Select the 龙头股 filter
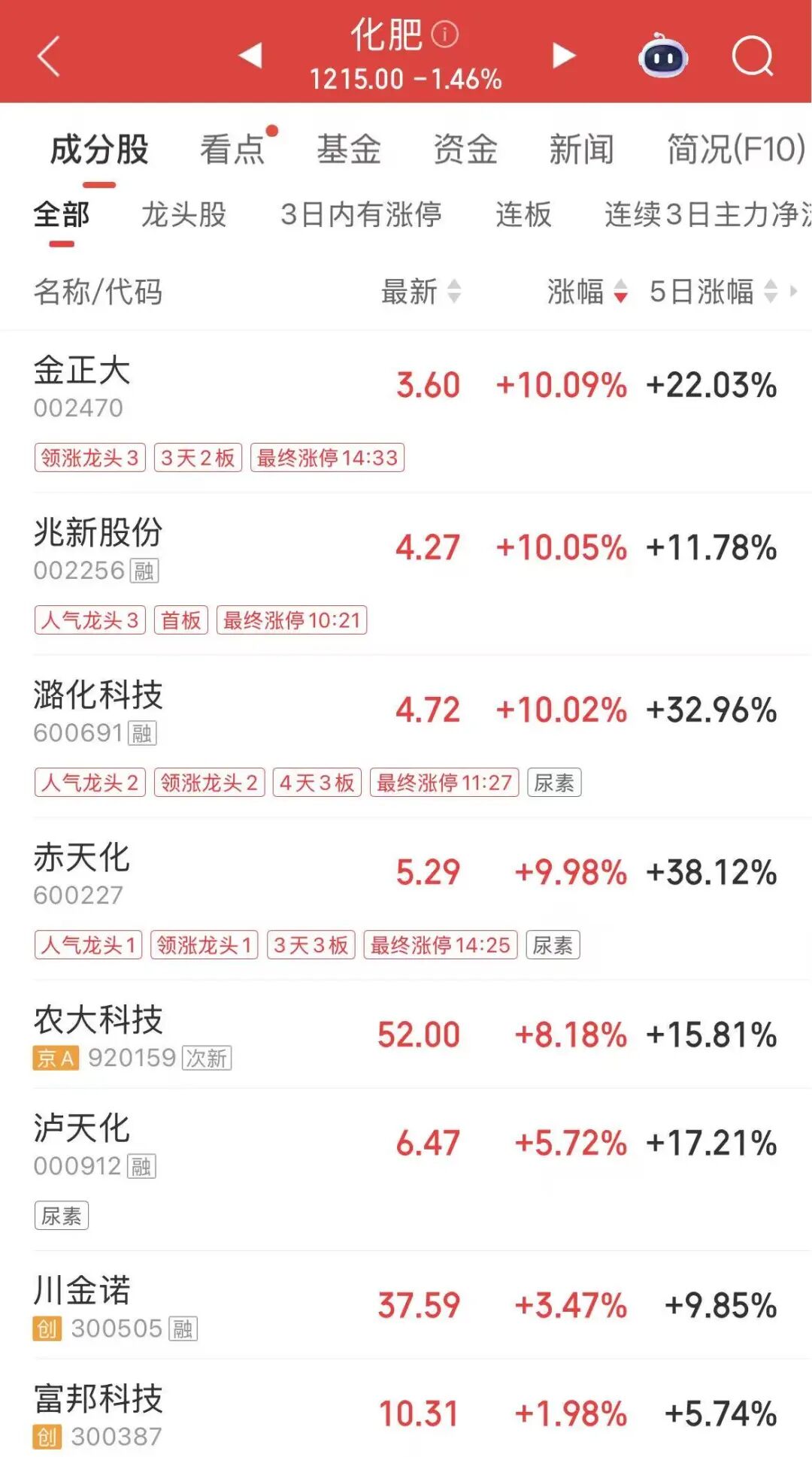The height and width of the screenshot is (1457, 812). [185, 215]
